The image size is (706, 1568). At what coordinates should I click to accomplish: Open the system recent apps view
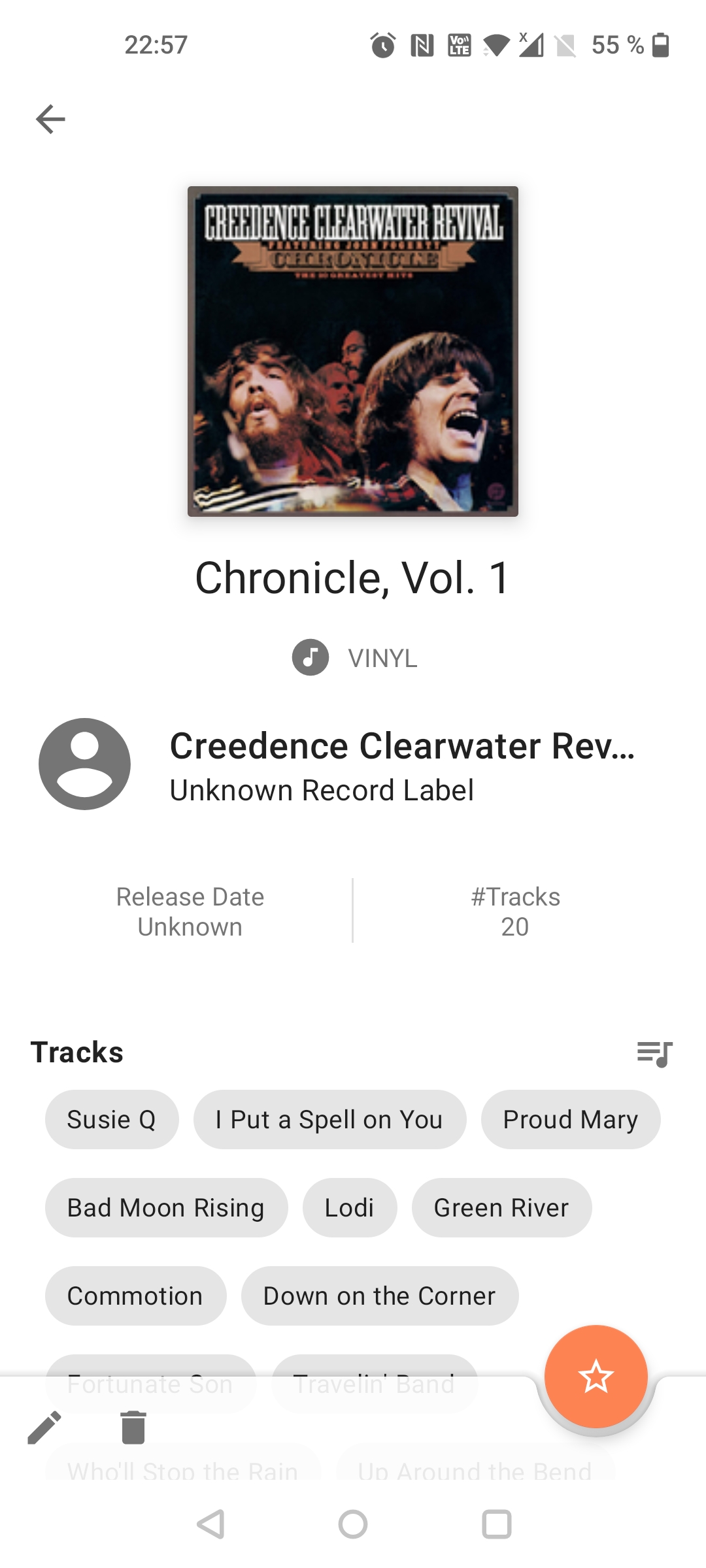(x=496, y=1524)
